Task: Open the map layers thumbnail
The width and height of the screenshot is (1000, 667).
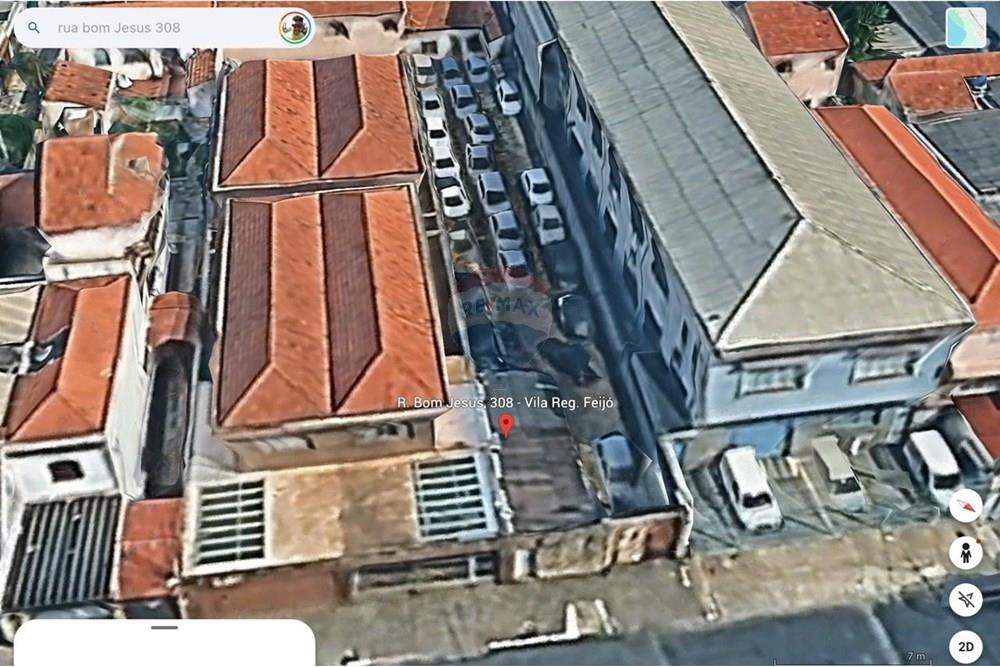Action: pos(965,27)
